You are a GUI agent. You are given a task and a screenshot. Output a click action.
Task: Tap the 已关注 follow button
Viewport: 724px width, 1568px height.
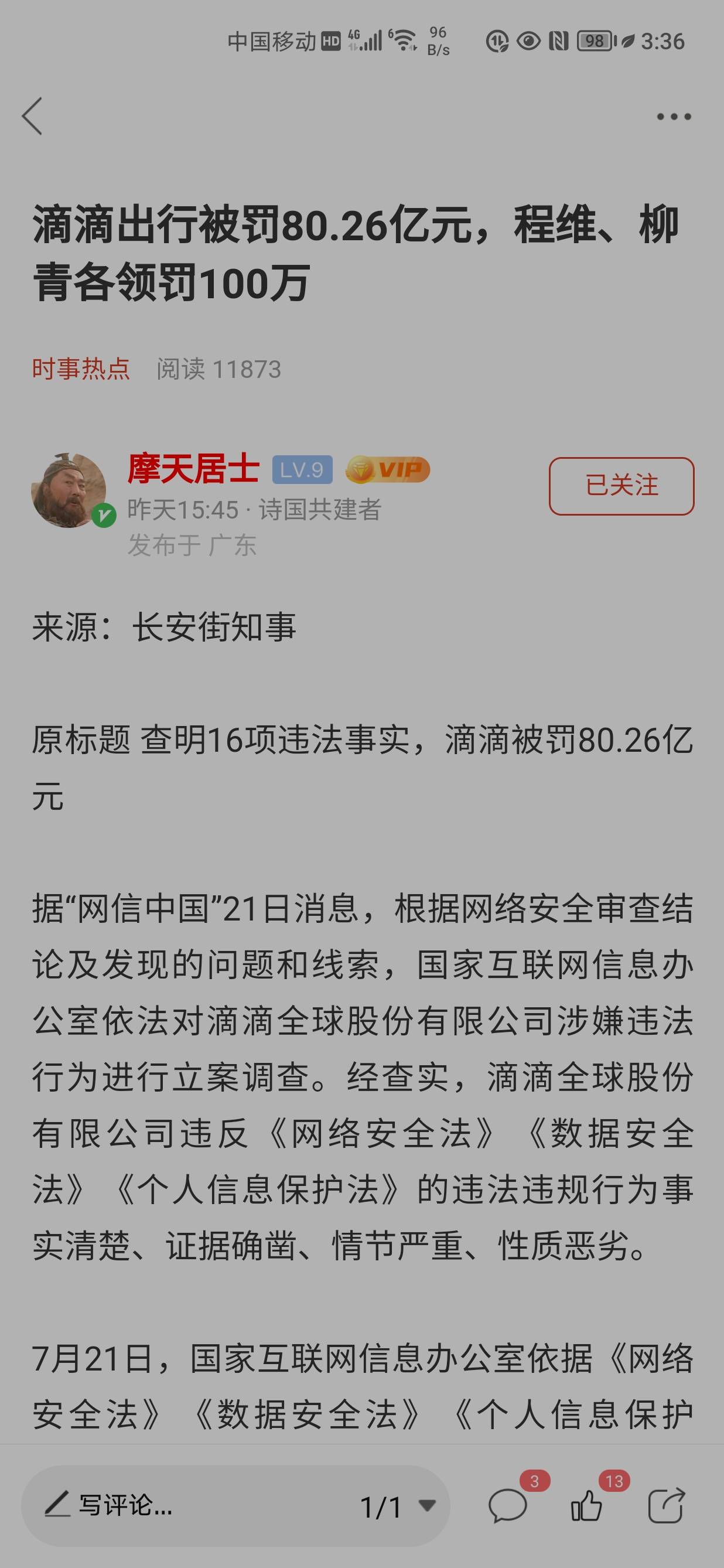click(621, 486)
